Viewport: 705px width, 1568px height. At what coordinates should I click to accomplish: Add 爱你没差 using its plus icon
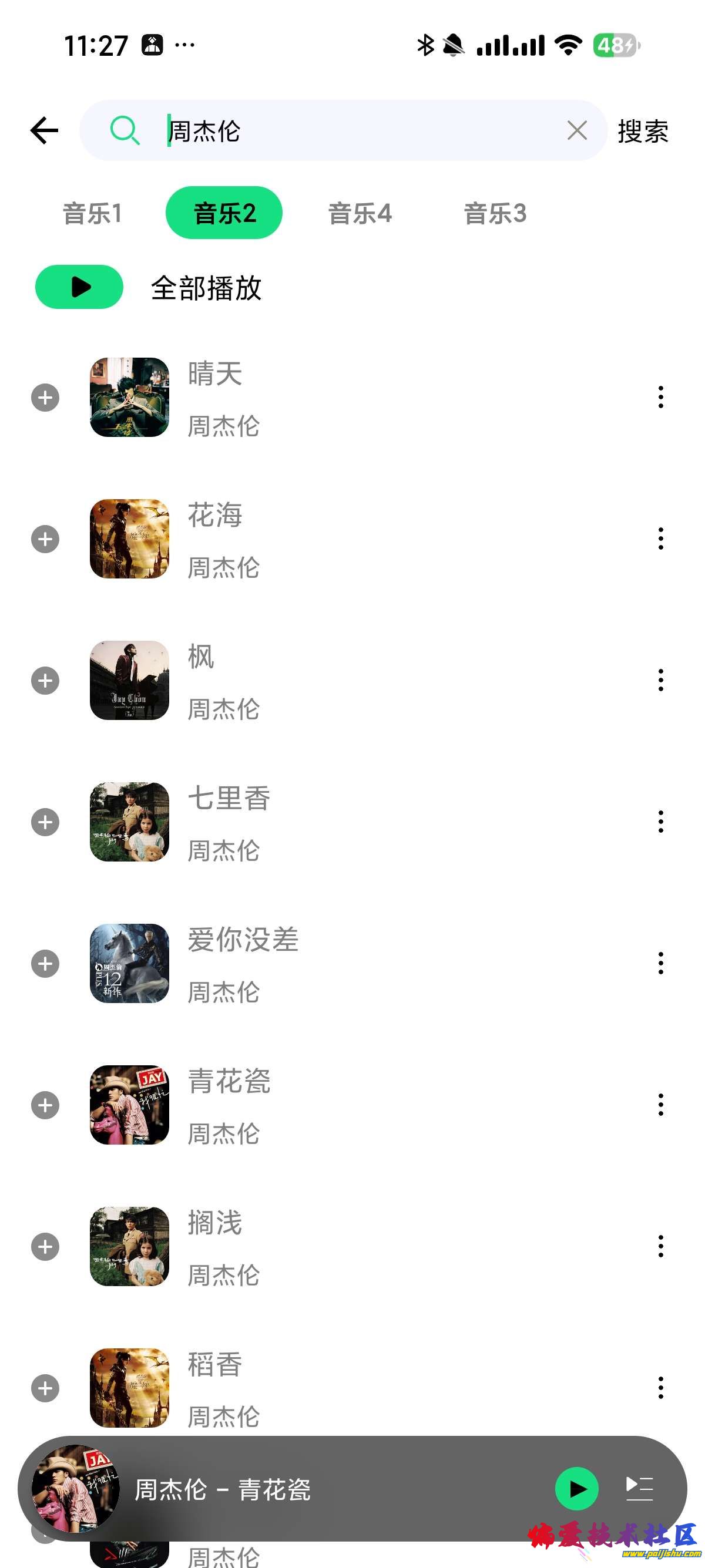(45, 964)
